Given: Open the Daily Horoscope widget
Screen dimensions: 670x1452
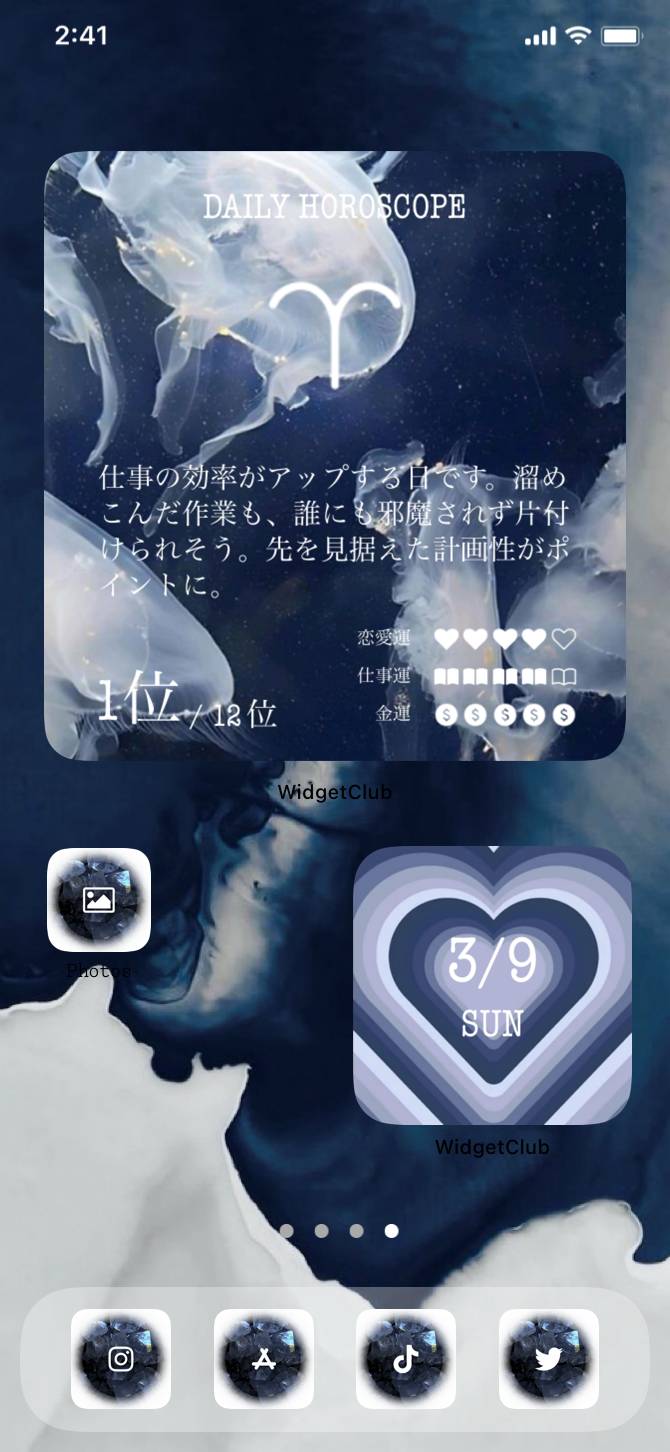Looking at the screenshot, I should [335, 455].
